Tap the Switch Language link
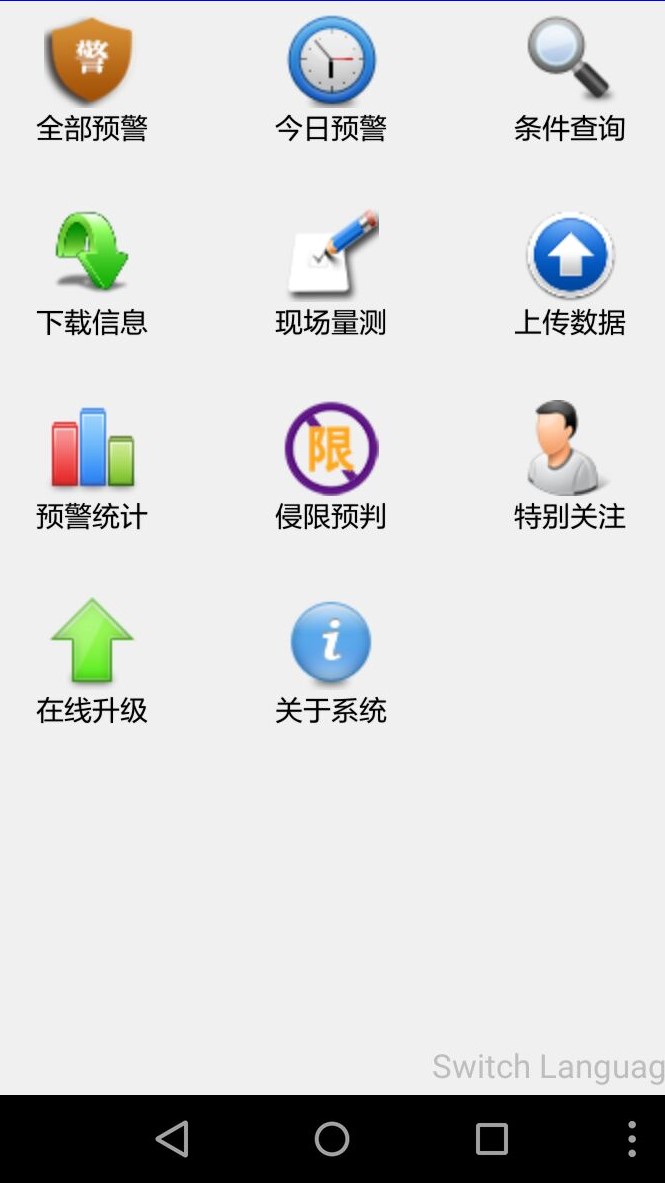The height and width of the screenshot is (1183, 665). 548,1067
